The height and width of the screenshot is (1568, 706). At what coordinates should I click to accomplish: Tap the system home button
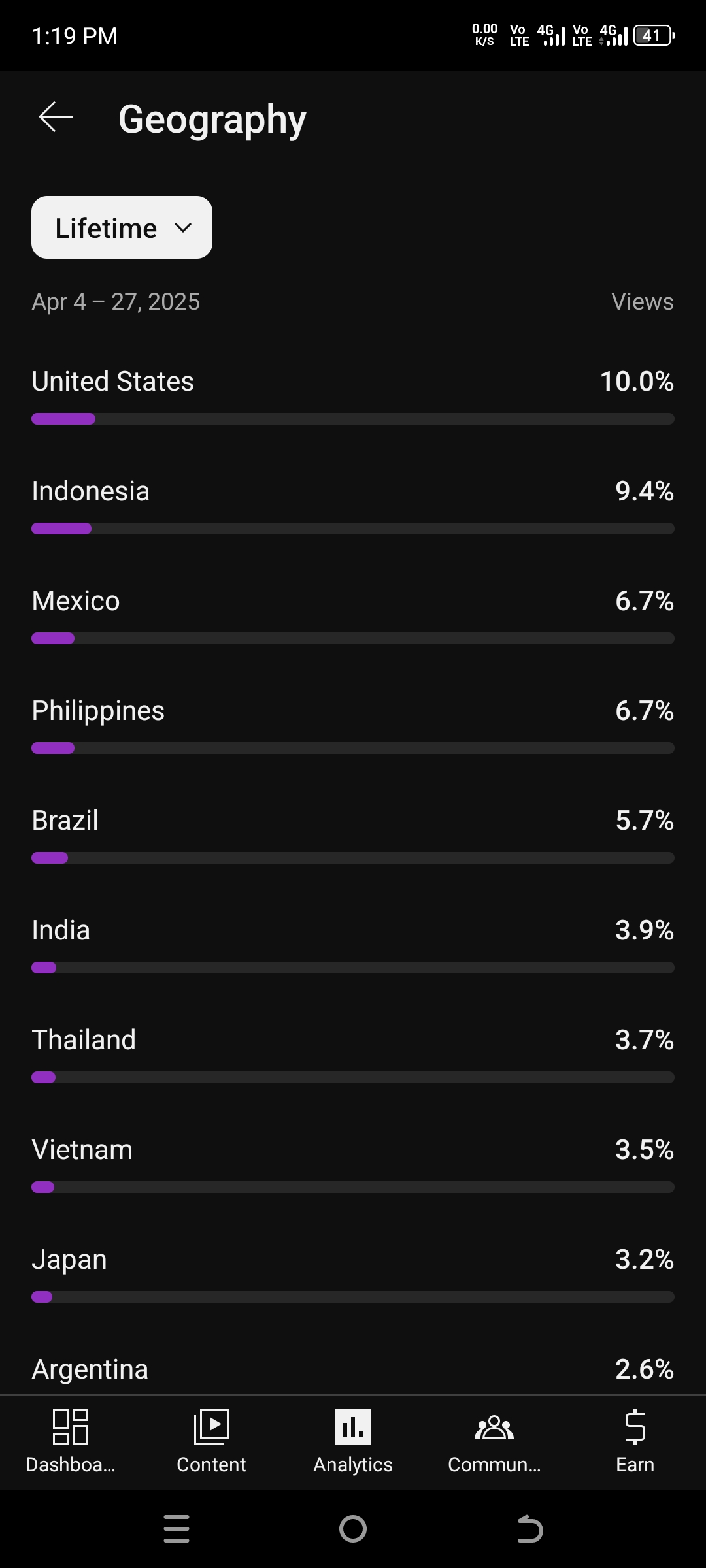click(353, 1529)
